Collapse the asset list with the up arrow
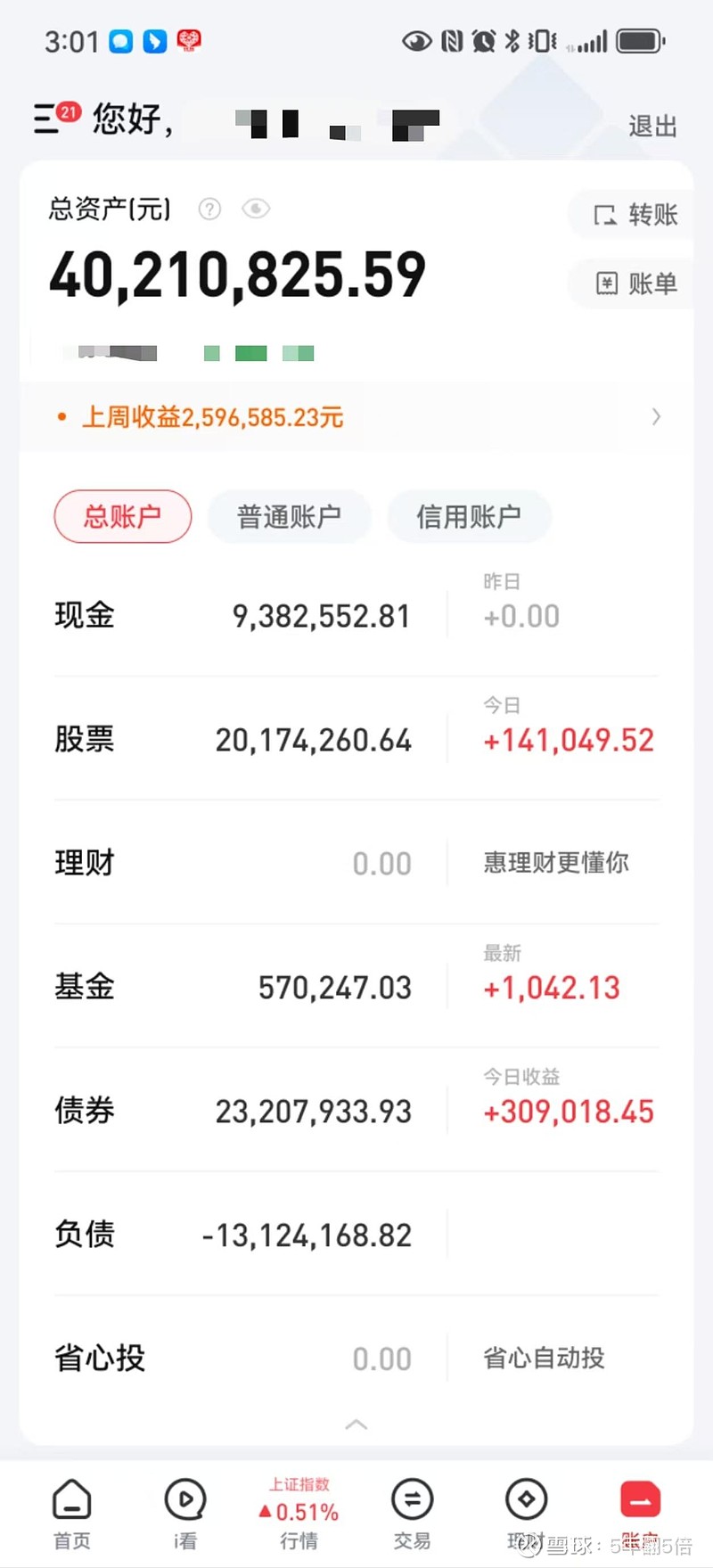713x1568 pixels. tap(356, 1424)
